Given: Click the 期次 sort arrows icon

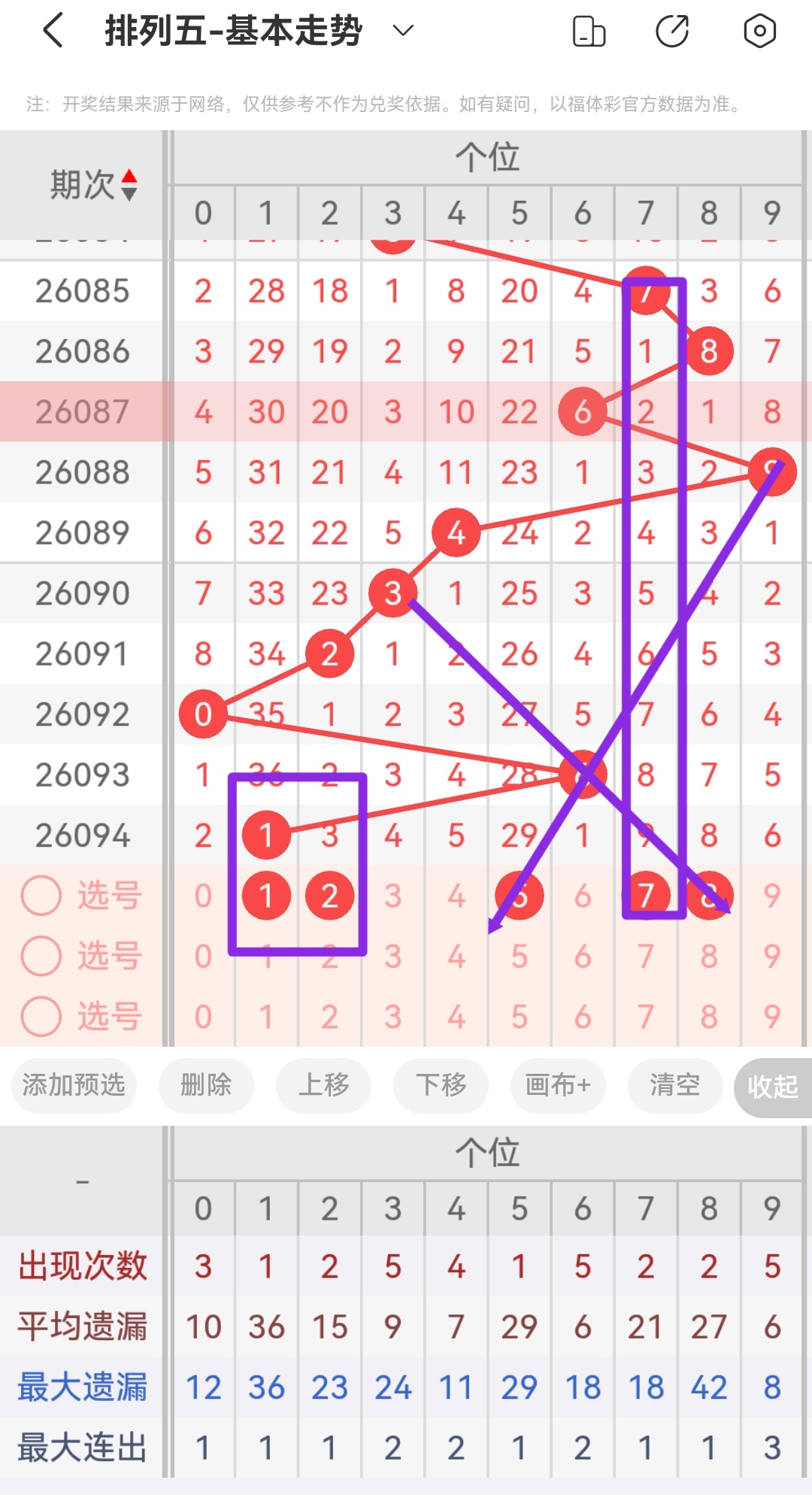Looking at the screenshot, I should pyautogui.click(x=131, y=183).
